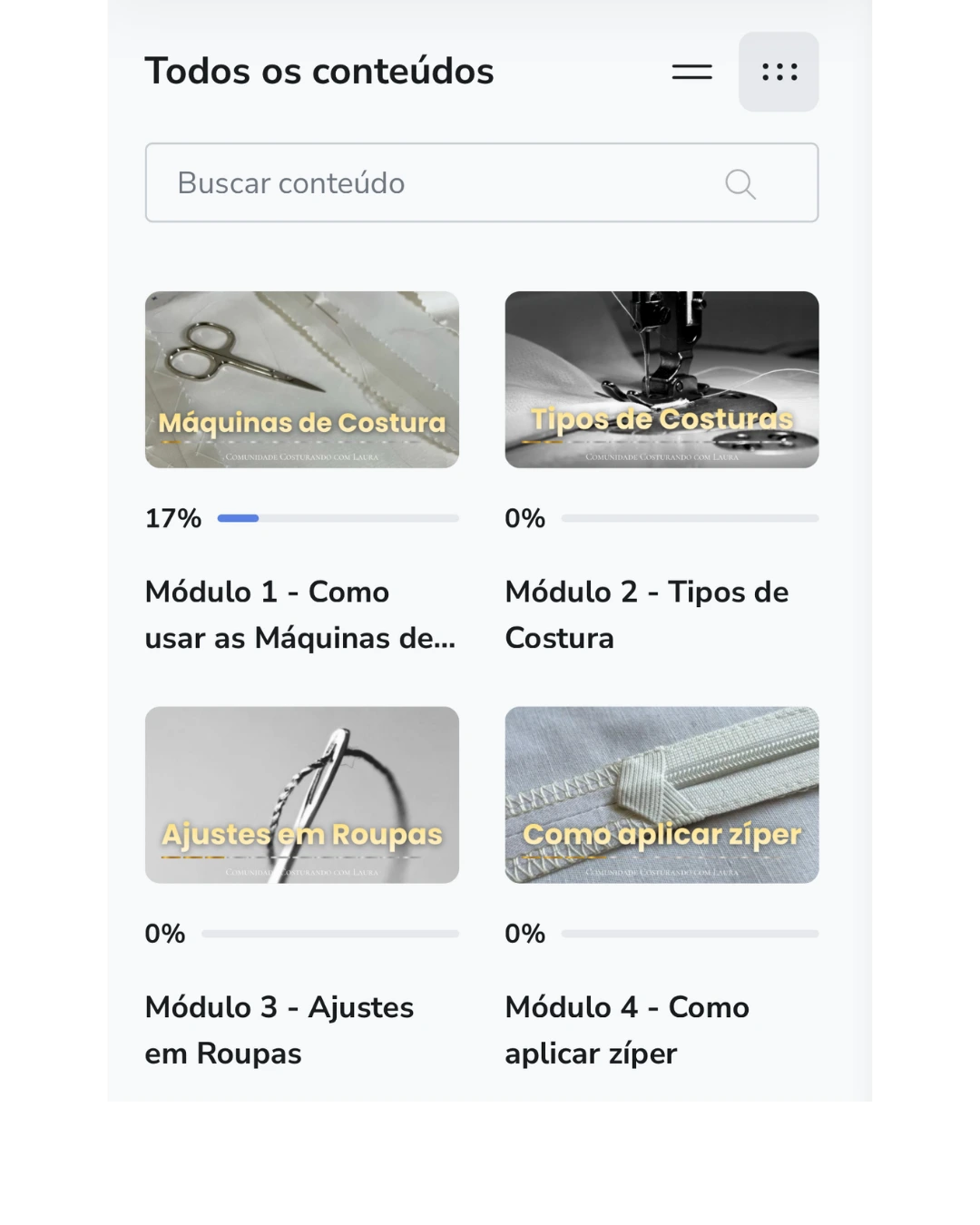Click the Módulo 2 progress bar

point(690,518)
